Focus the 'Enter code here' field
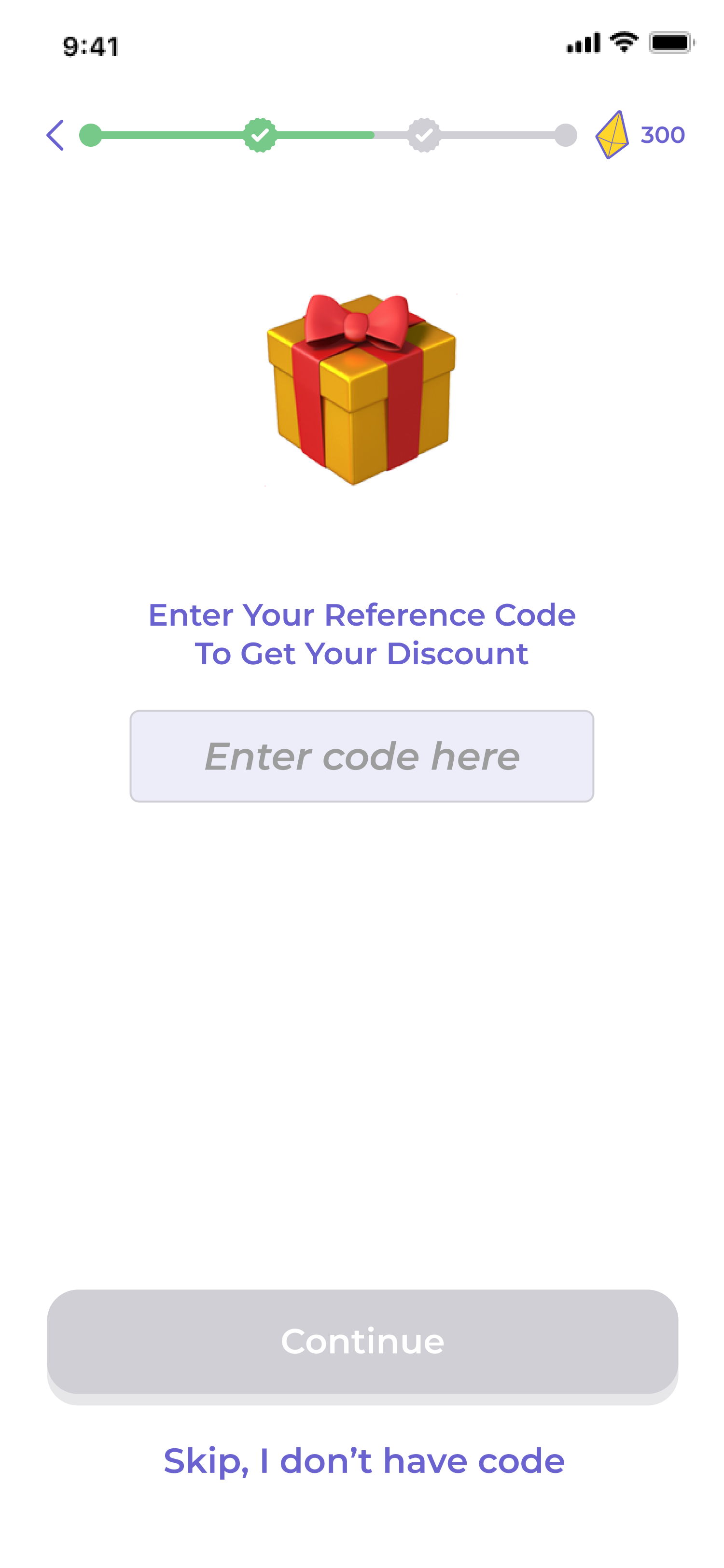This screenshot has width=724, height=1568. (x=362, y=756)
